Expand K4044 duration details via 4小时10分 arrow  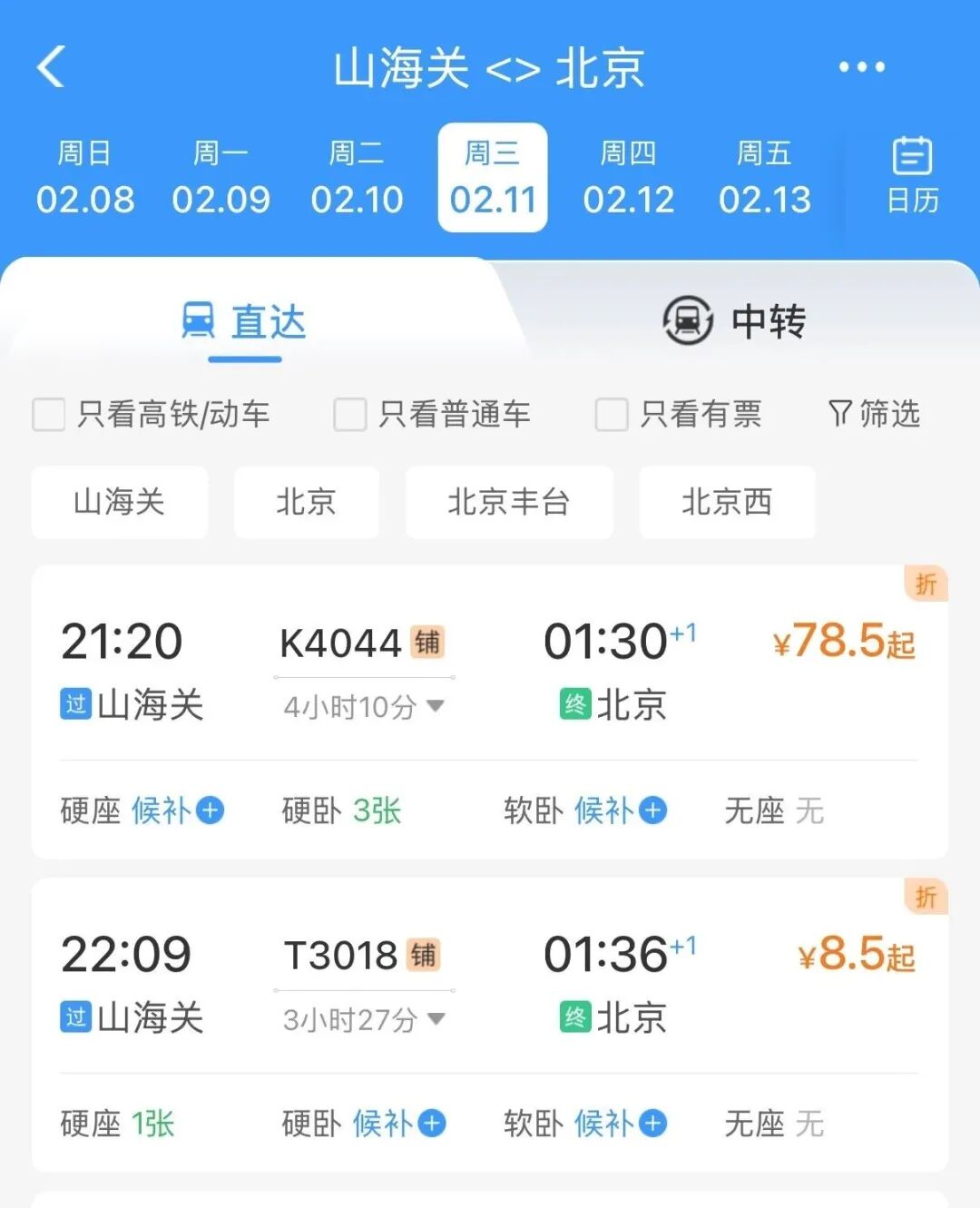tap(435, 707)
